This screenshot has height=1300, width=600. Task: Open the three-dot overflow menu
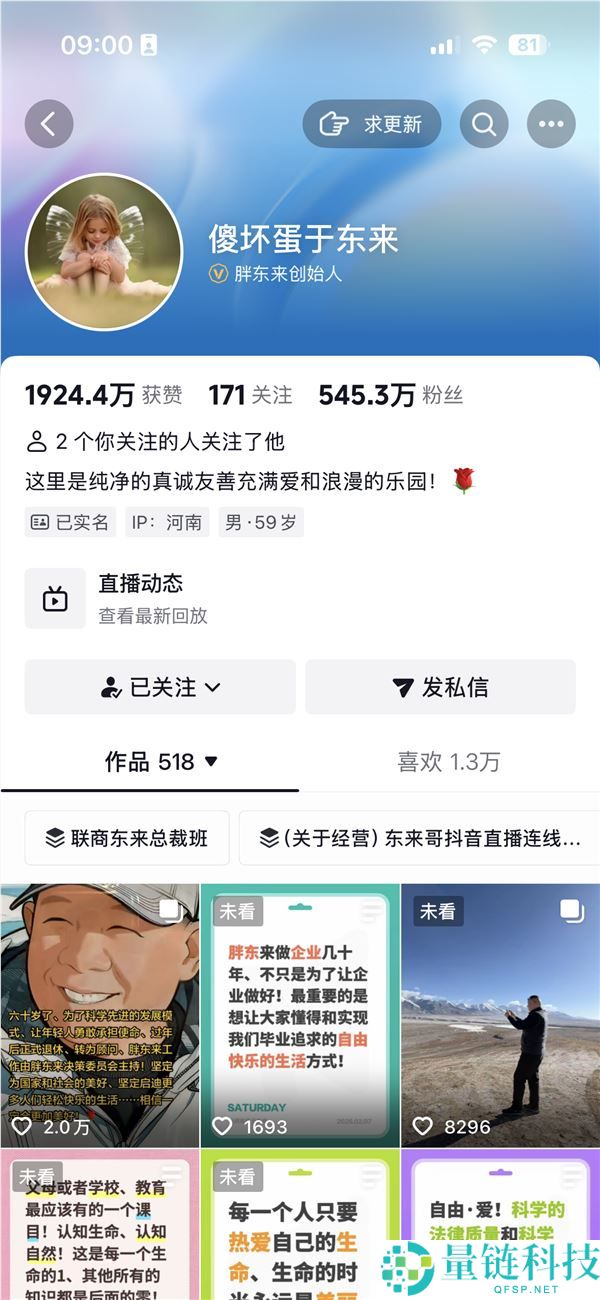[551, 125]
